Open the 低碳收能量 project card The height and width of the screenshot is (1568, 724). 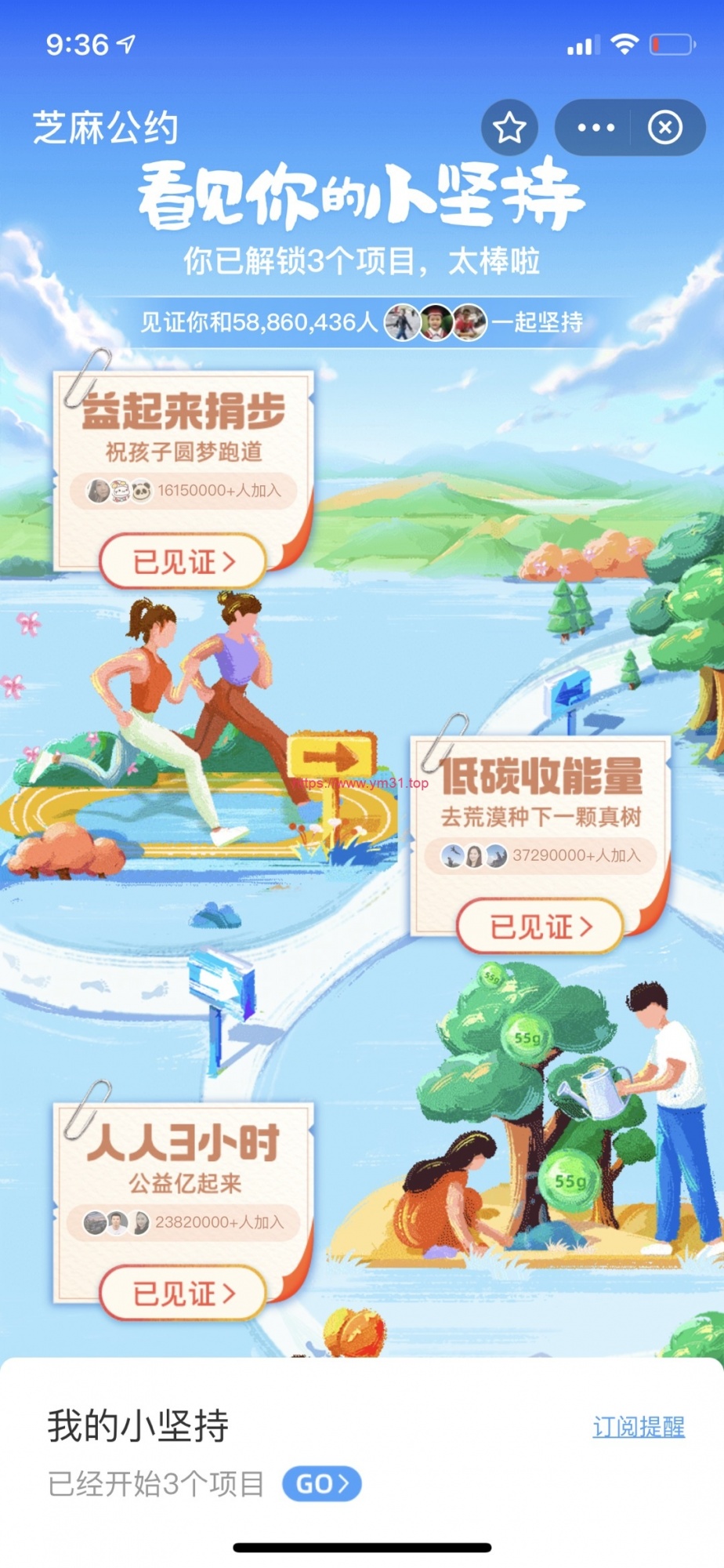point(541,800)
